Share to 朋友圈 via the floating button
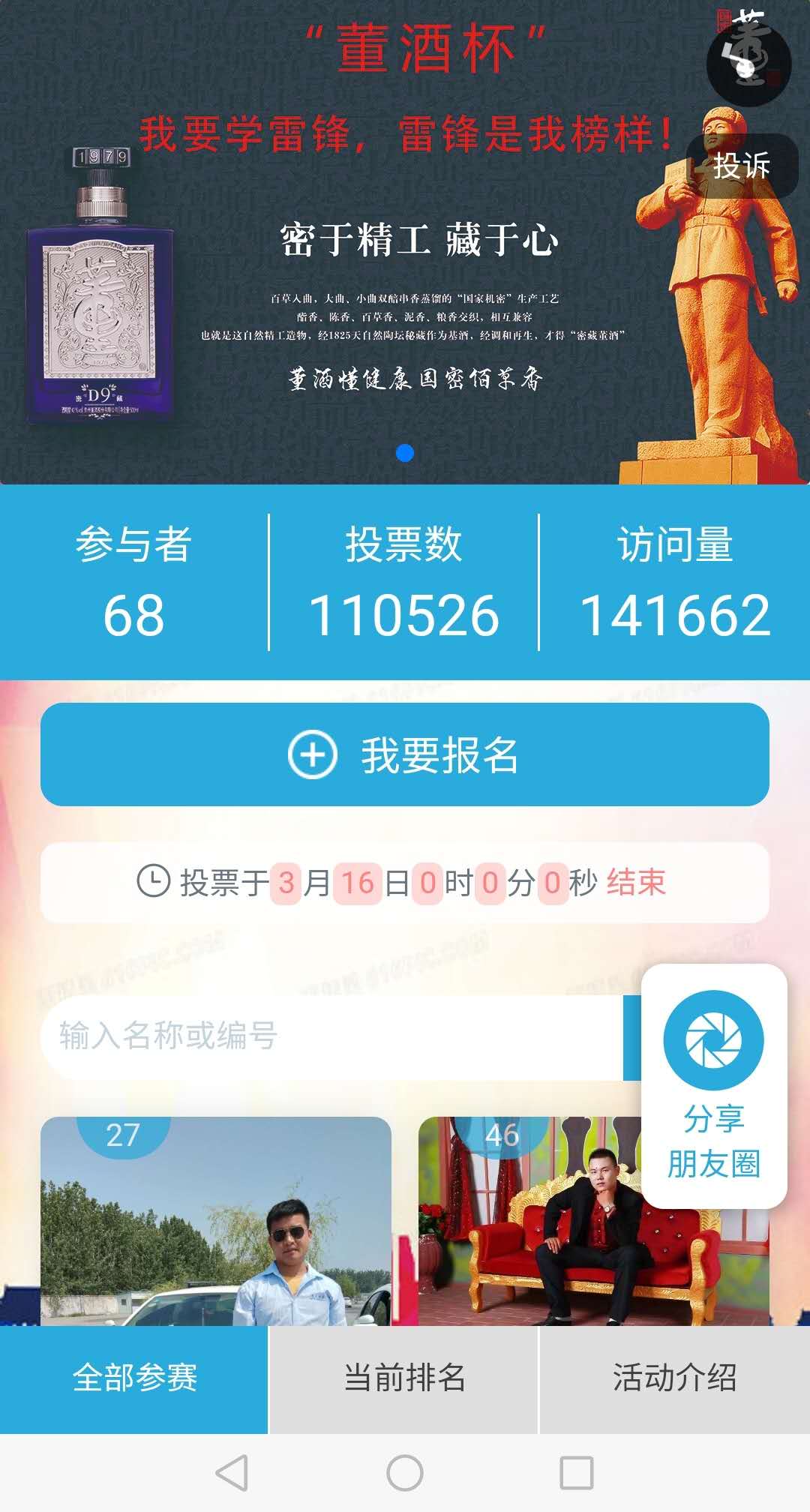Image resolution: width=810 pixels, height=1512 pixels. 714,1085
